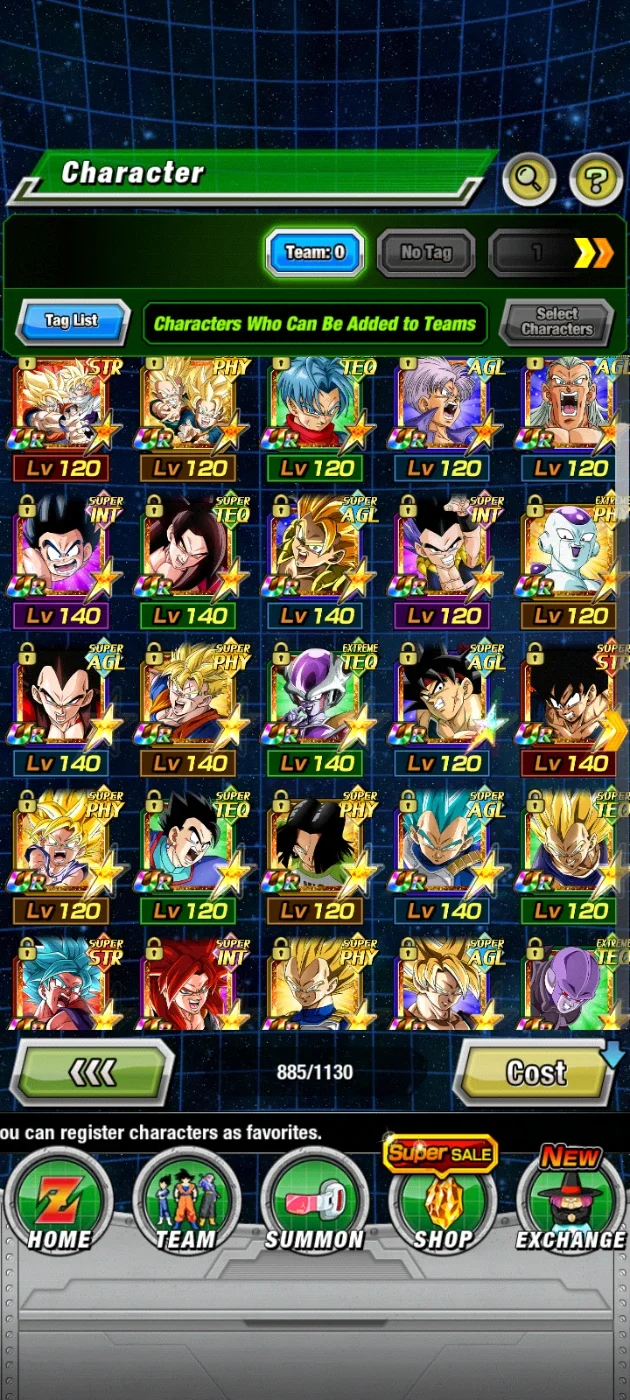Select the Super TEQ Lv 120 Gohan card
Viewport: 630px width, 1400px height.
[x=189, y=856]
